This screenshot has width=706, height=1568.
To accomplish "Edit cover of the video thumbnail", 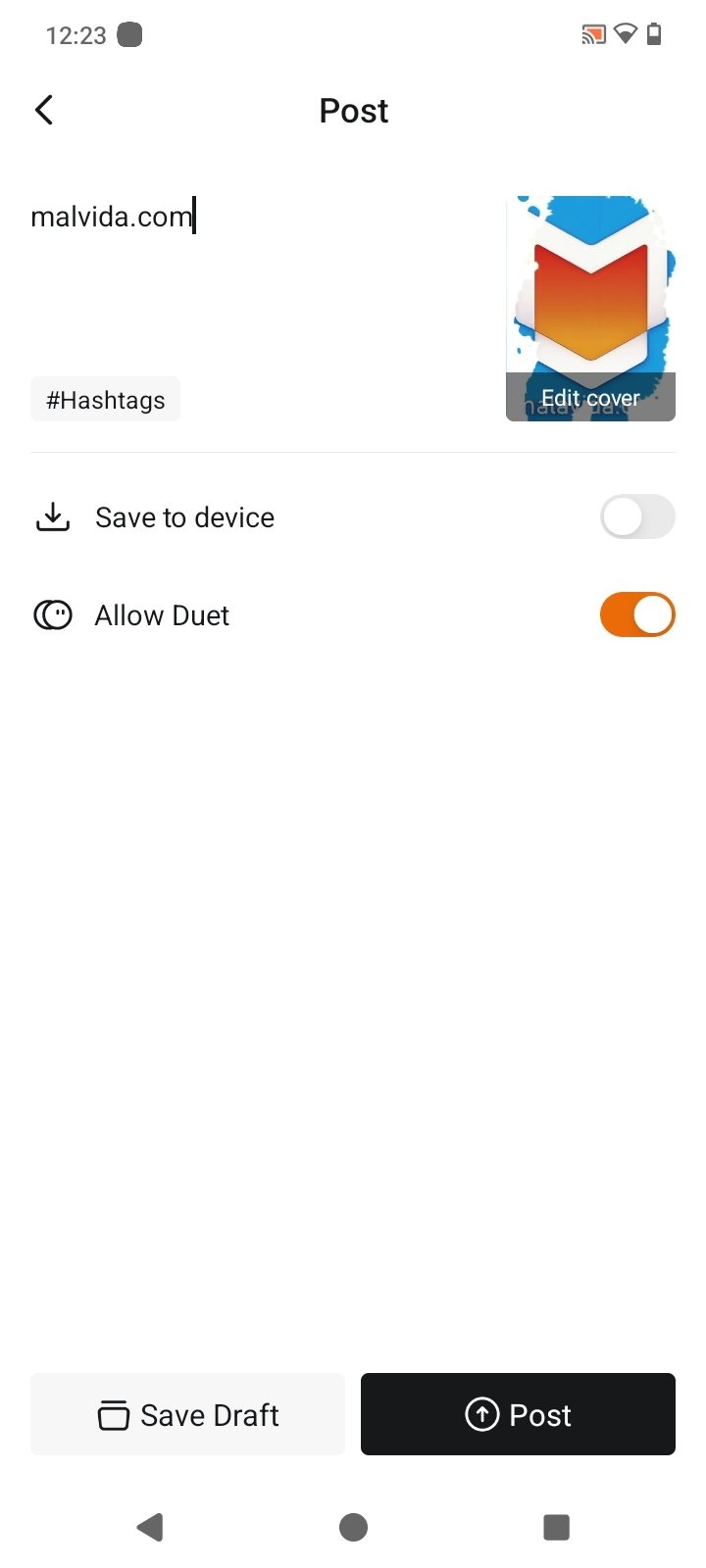I will coord(590,398).
